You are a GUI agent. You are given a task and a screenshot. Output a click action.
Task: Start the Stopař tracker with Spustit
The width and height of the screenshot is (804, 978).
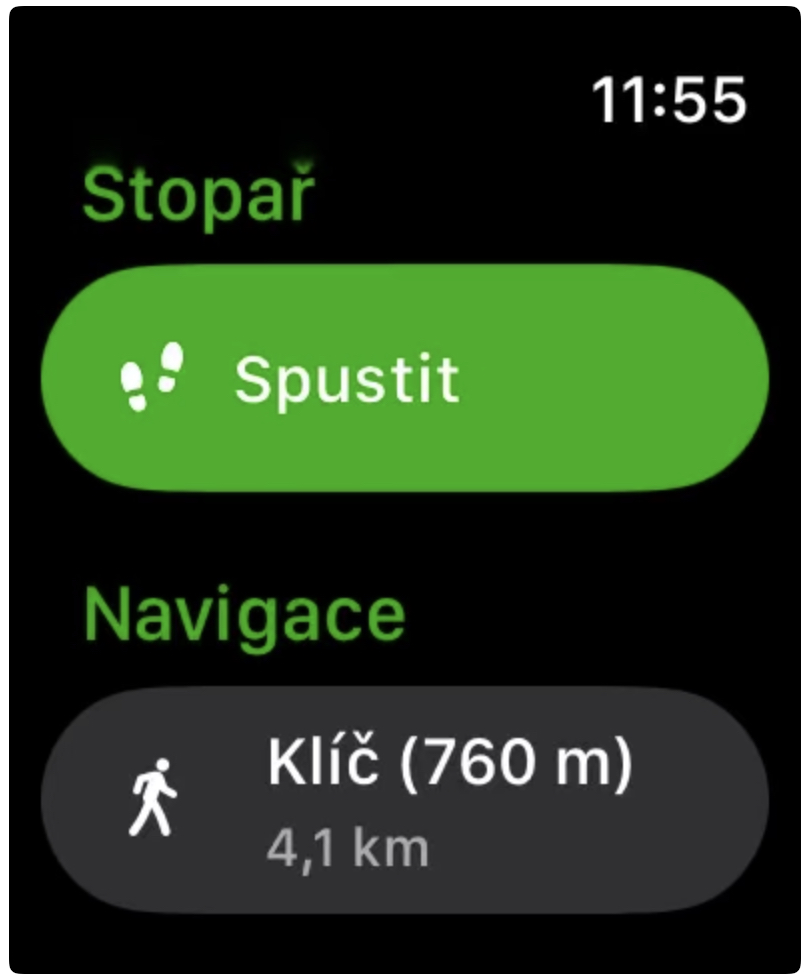click(x=403, y=379)
